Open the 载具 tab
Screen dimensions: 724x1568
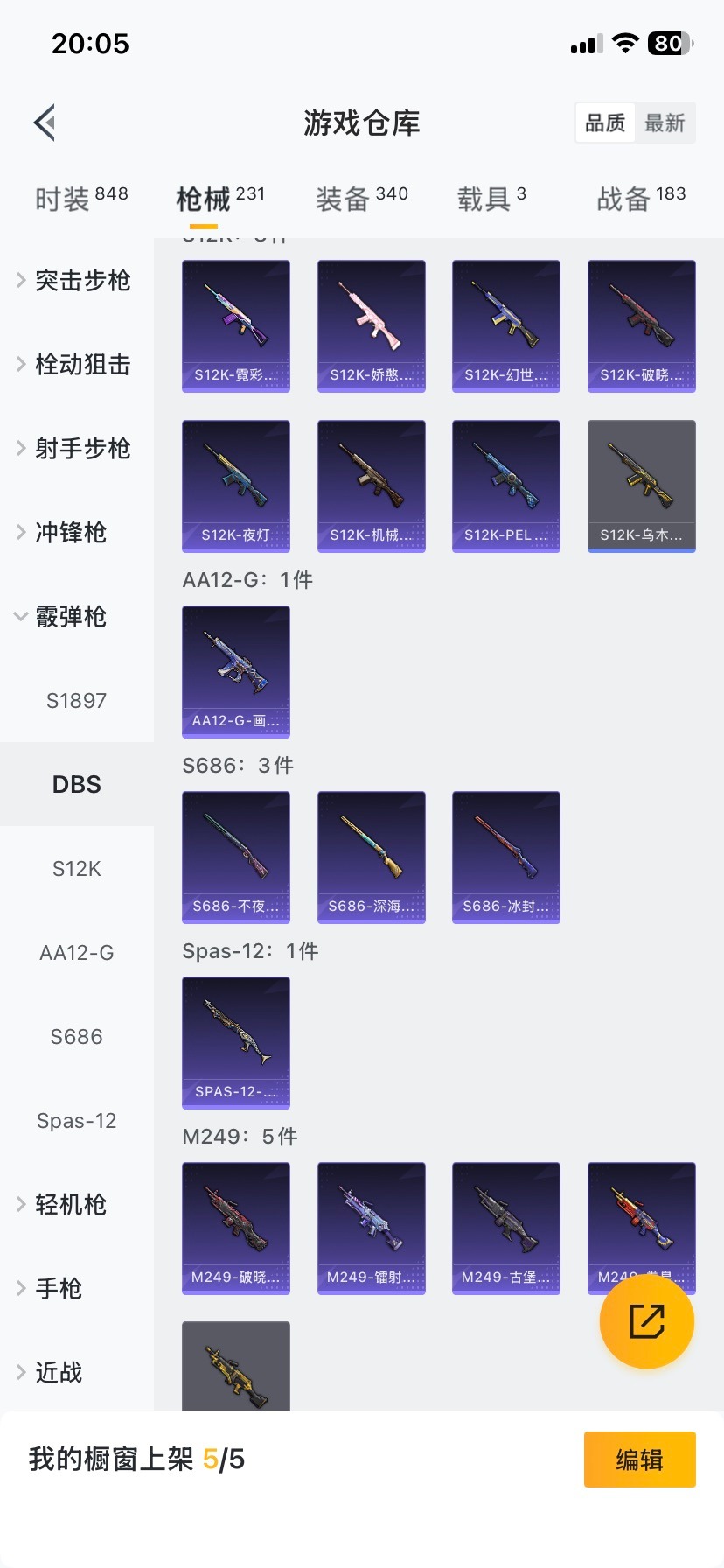491,198
